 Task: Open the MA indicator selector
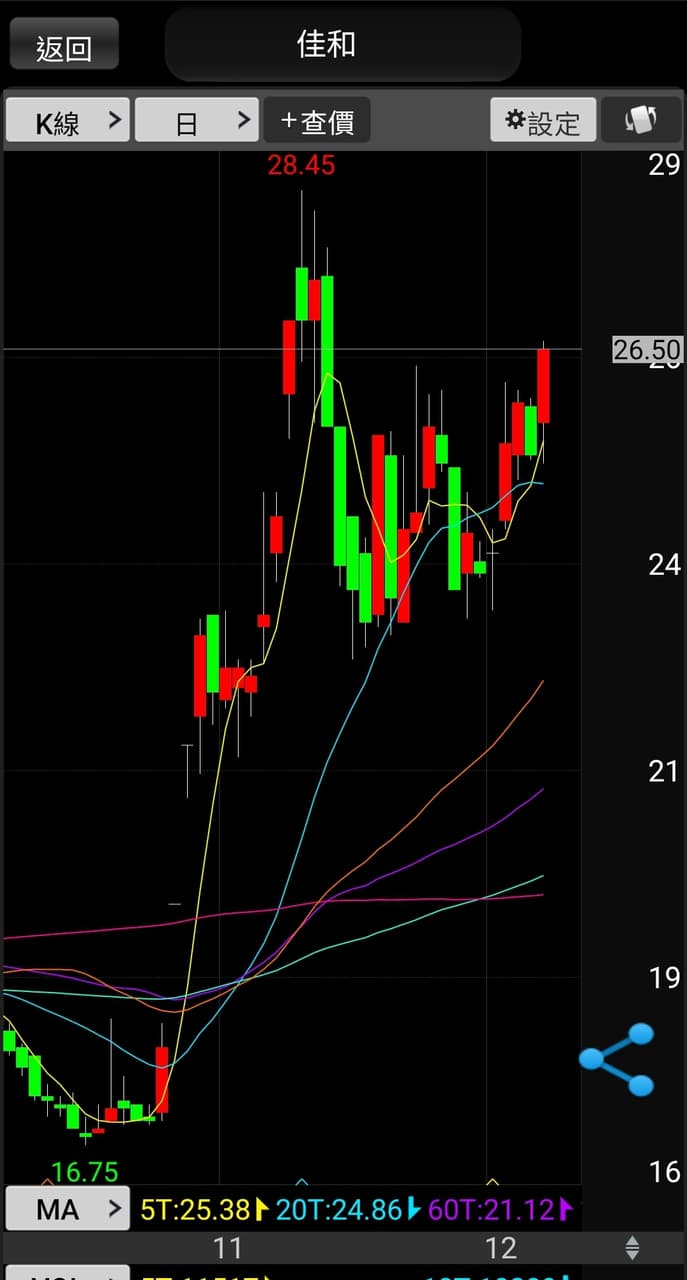pos(68,1209)
